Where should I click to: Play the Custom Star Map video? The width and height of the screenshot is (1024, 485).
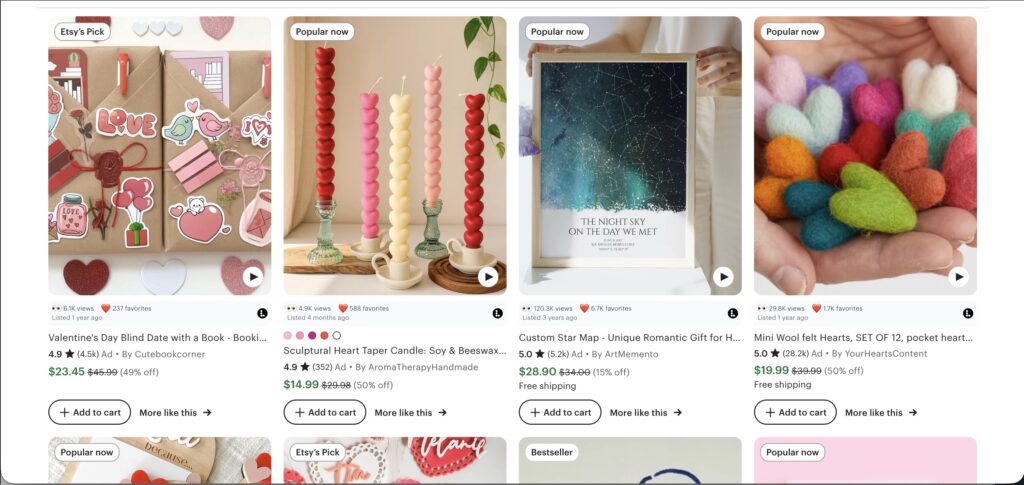pyautogui.click(x=723, y=277)
